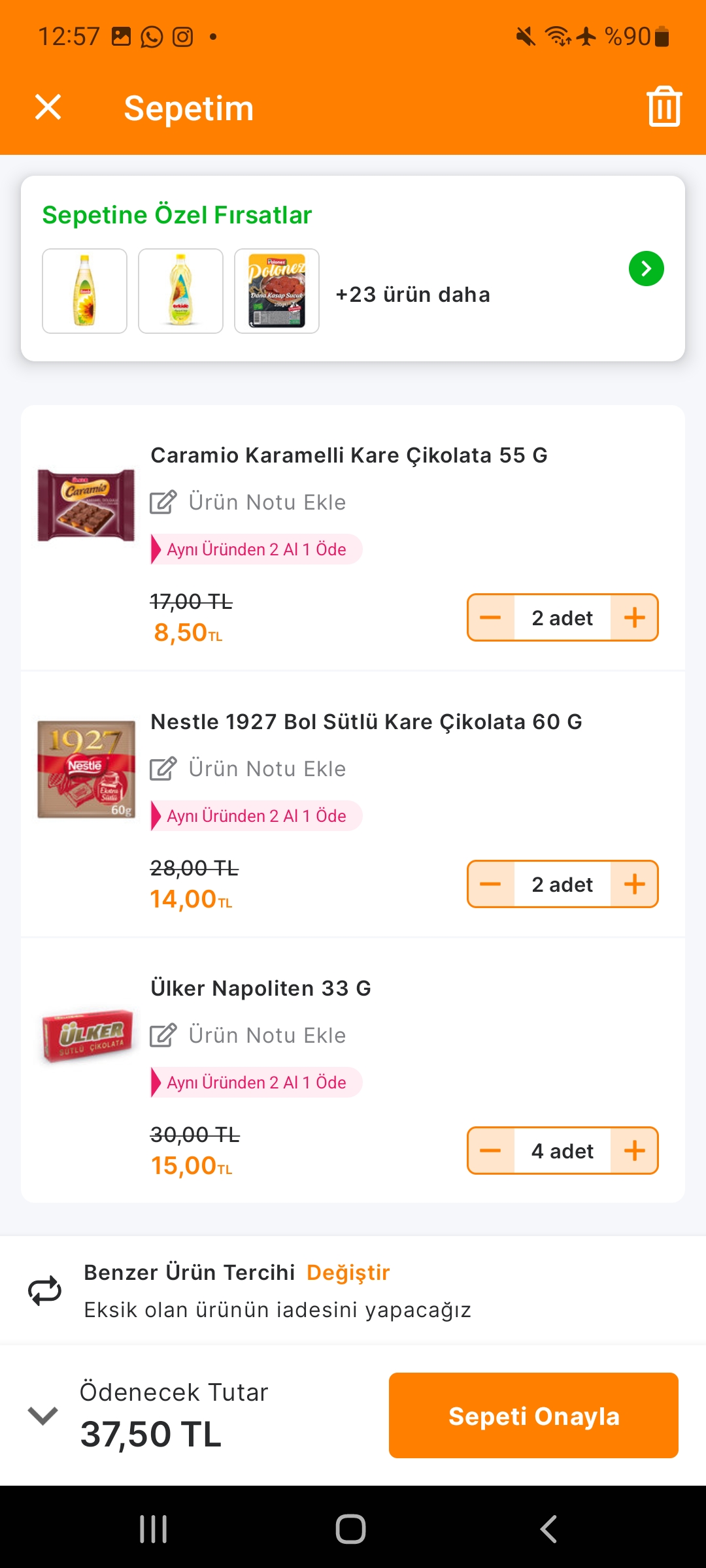This screenshot has height=1568, width=706.
Task: Confirm the cart with Sepeti Onayla
Action: tap(533, 1416)
